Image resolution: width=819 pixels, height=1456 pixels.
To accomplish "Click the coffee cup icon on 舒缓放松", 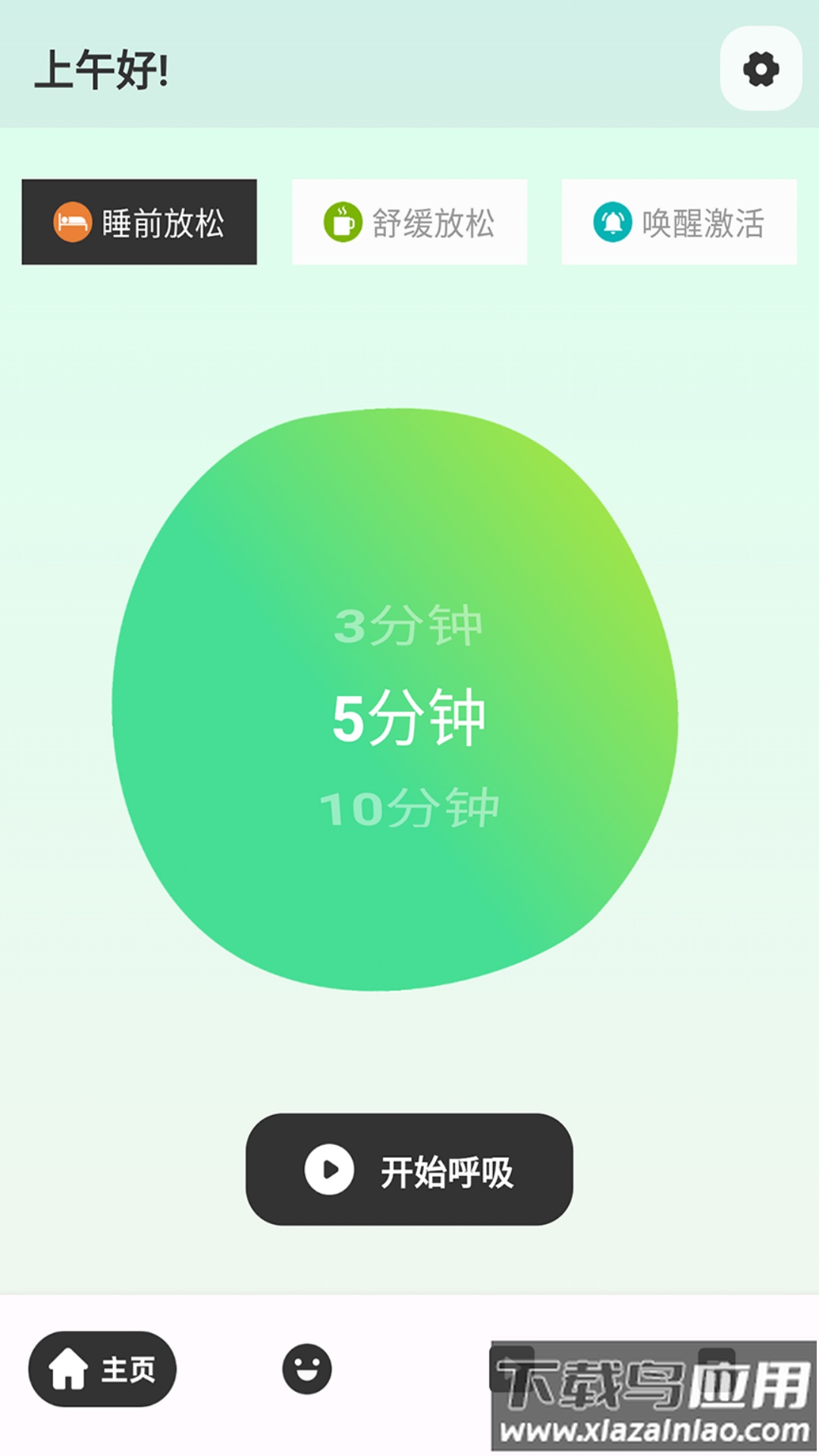I will click(343, 221).
